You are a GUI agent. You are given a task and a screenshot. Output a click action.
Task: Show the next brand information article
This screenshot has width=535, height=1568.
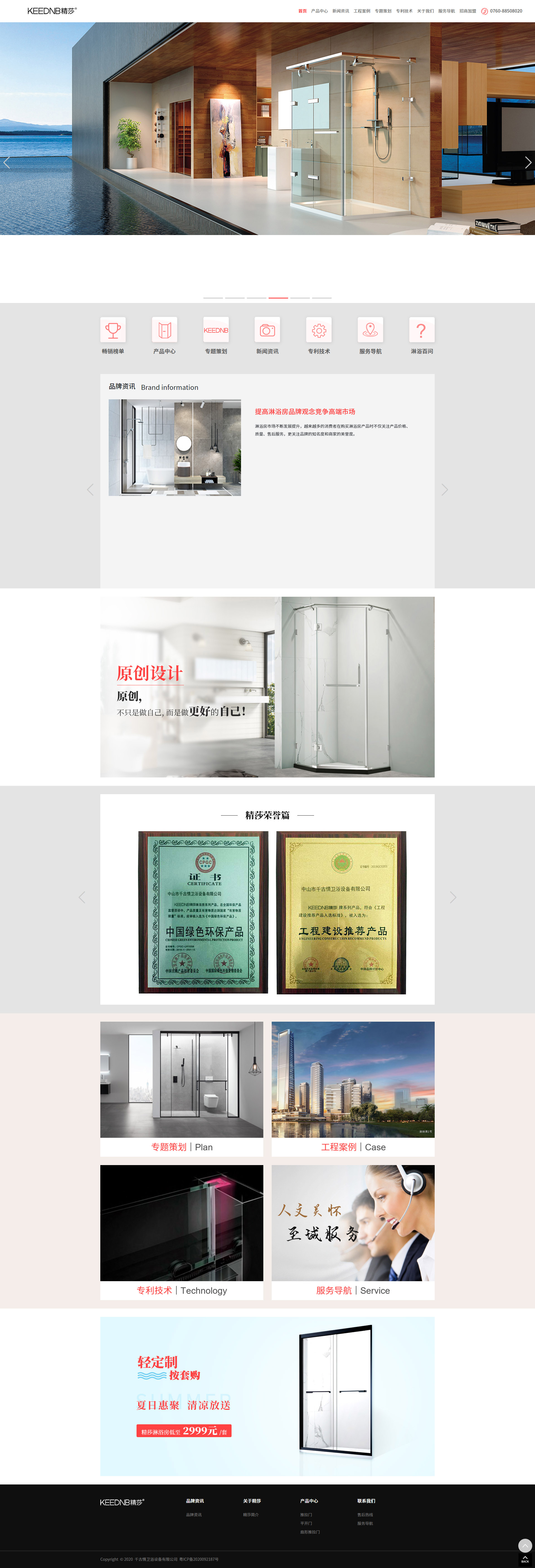[x=444, y=490]
